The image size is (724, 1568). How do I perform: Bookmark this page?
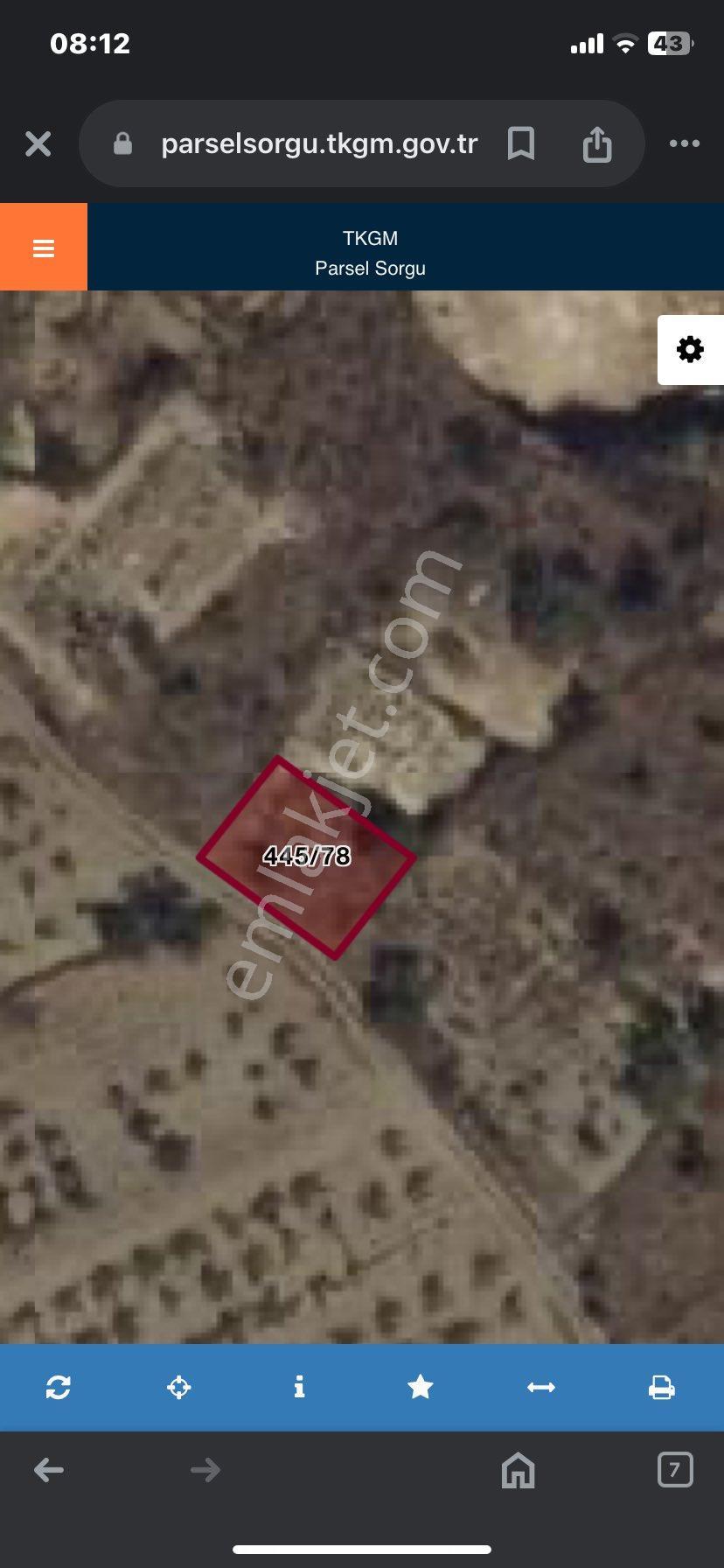pos(521,143)
